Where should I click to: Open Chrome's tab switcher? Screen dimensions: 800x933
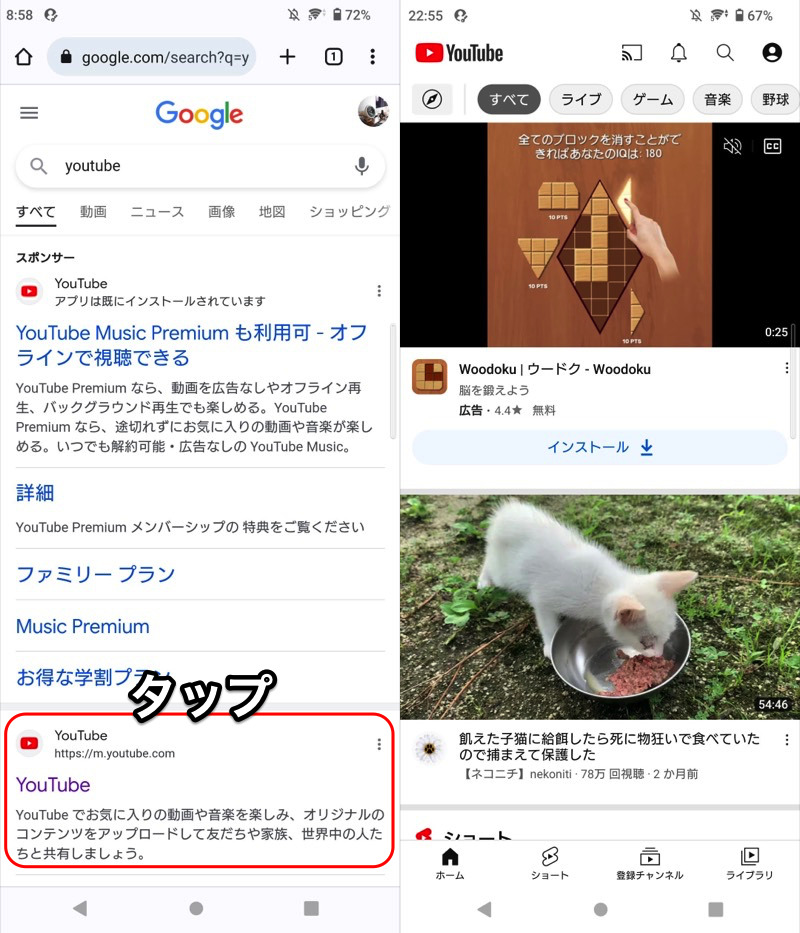(333, 57)
